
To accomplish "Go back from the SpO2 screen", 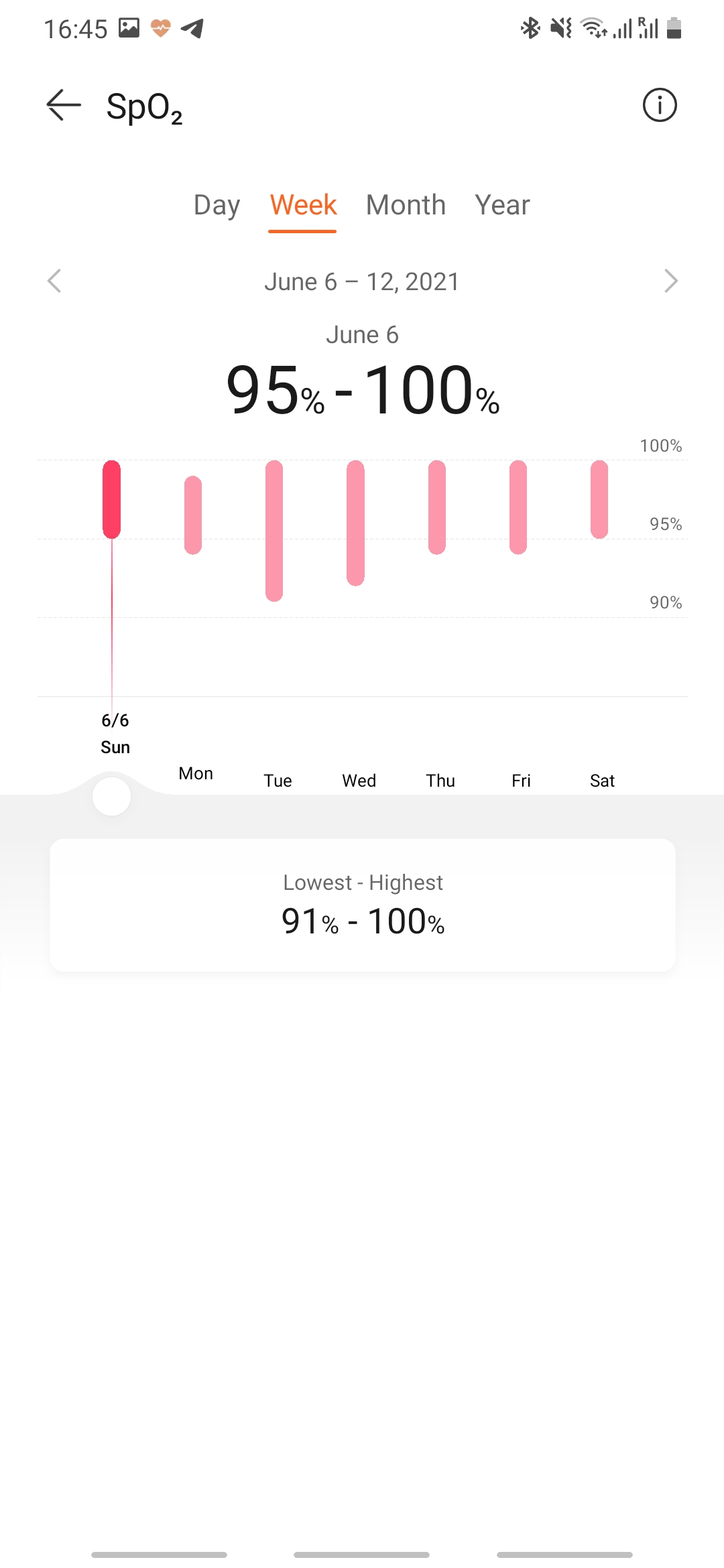I will (x=64, y=106).
